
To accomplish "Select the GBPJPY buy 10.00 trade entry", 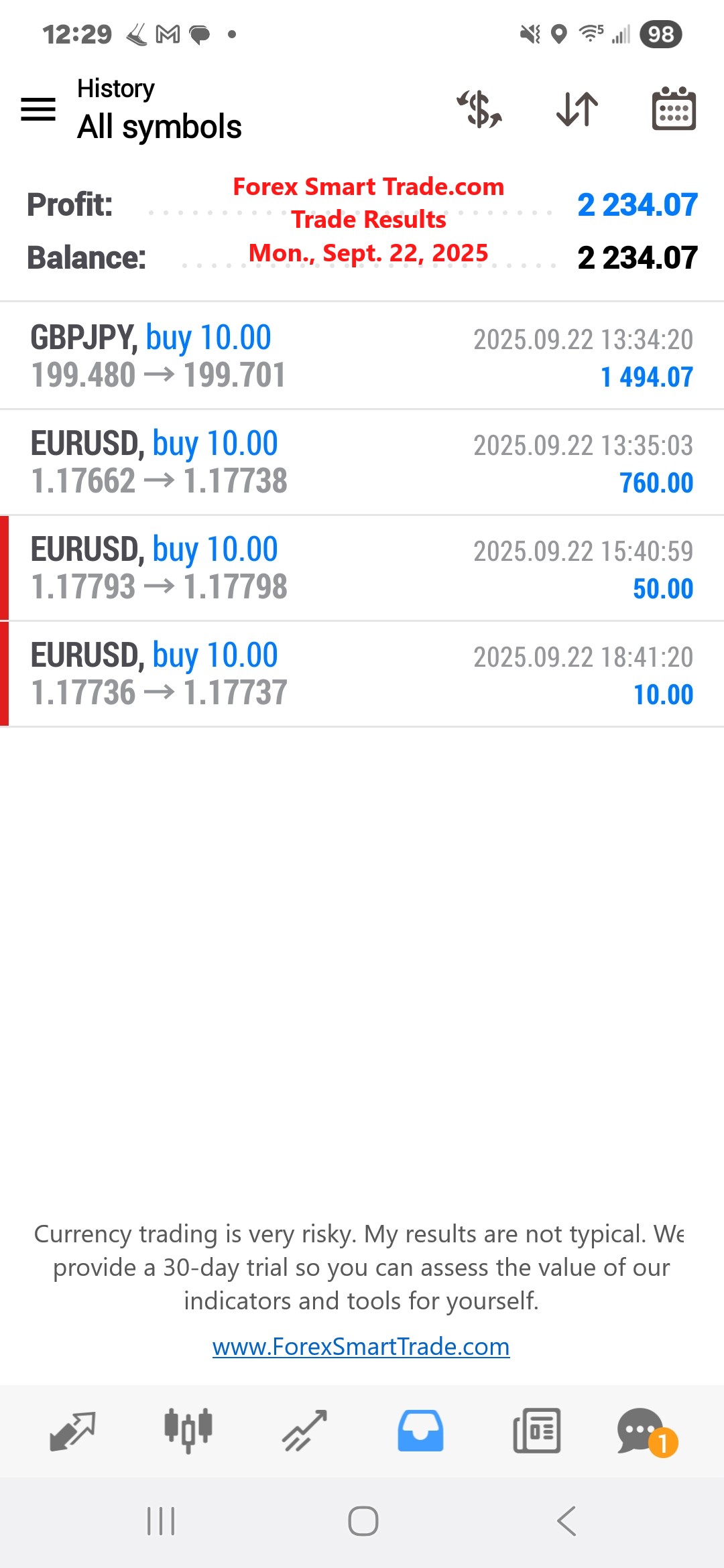I will point(362,356).
